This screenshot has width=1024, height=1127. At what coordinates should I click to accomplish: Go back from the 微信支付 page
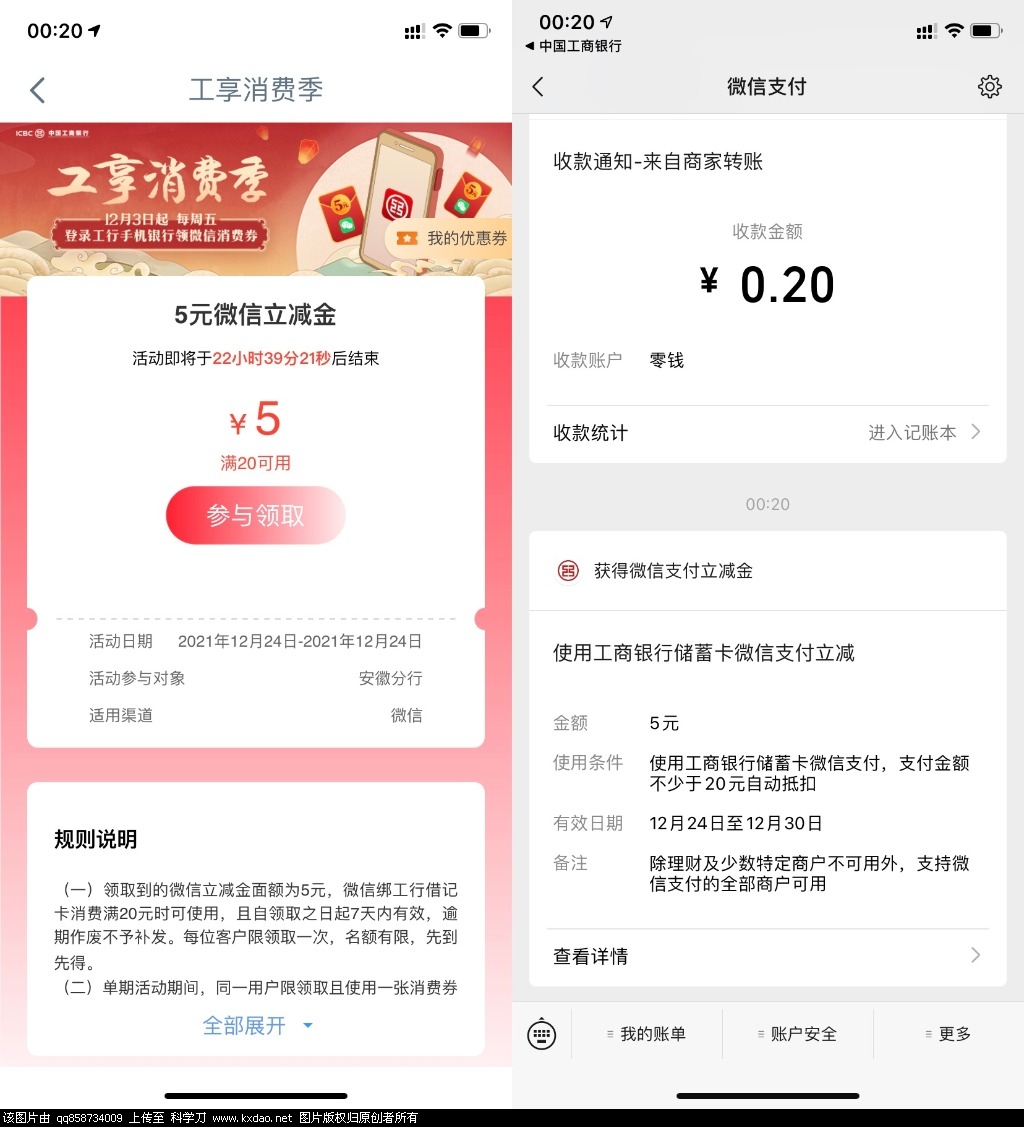coord(538,87)
